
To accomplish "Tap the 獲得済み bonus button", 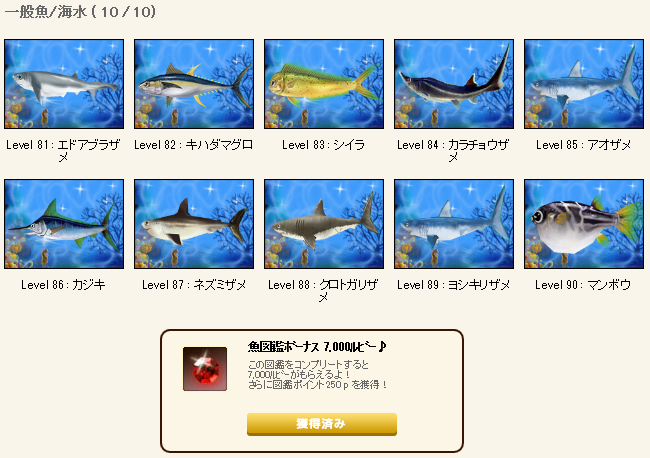I will tap(321, 424).
